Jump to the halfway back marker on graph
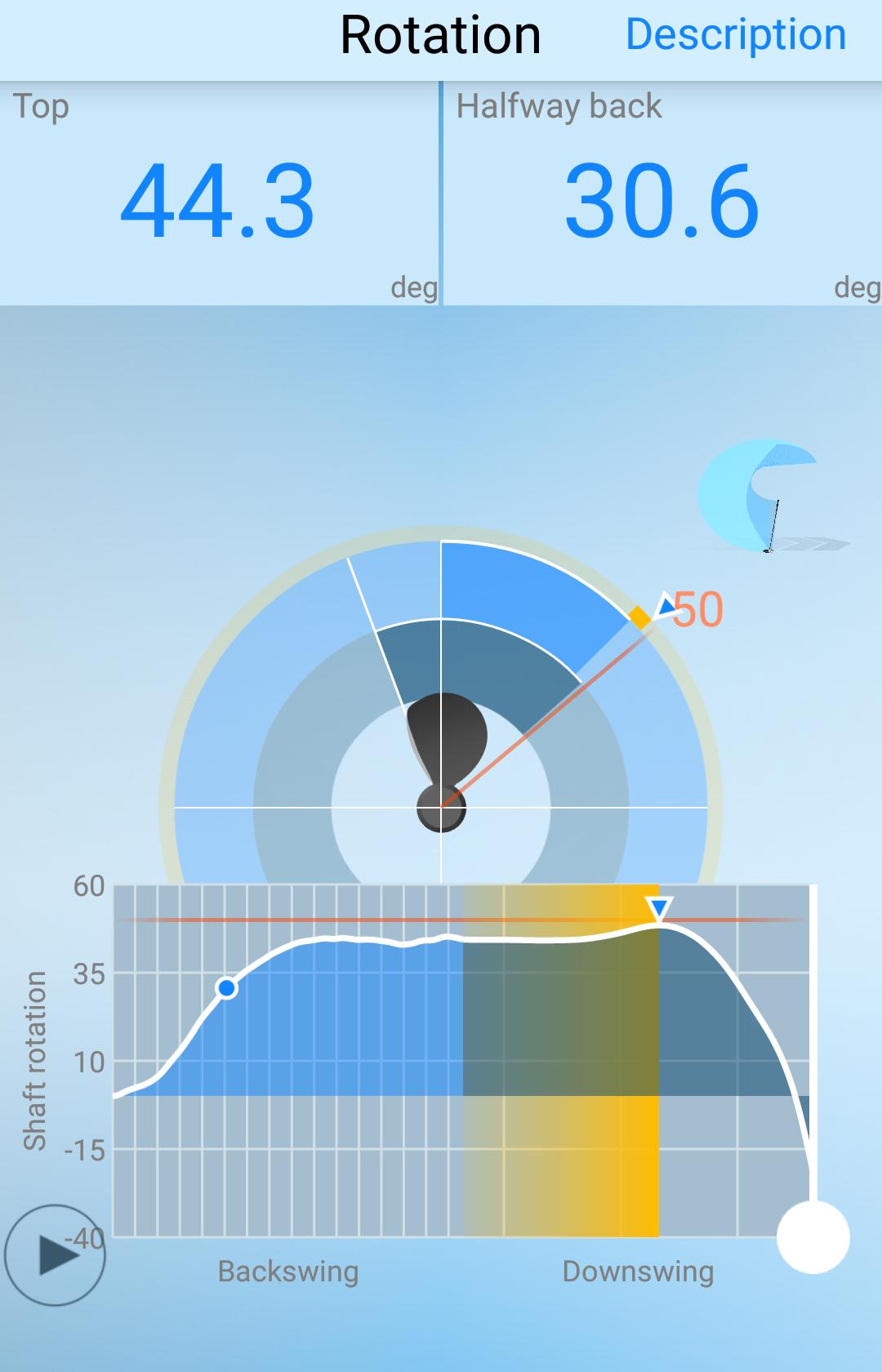Image resolution: width=882 pixels, height=1372 pixels. coord(227,988)
